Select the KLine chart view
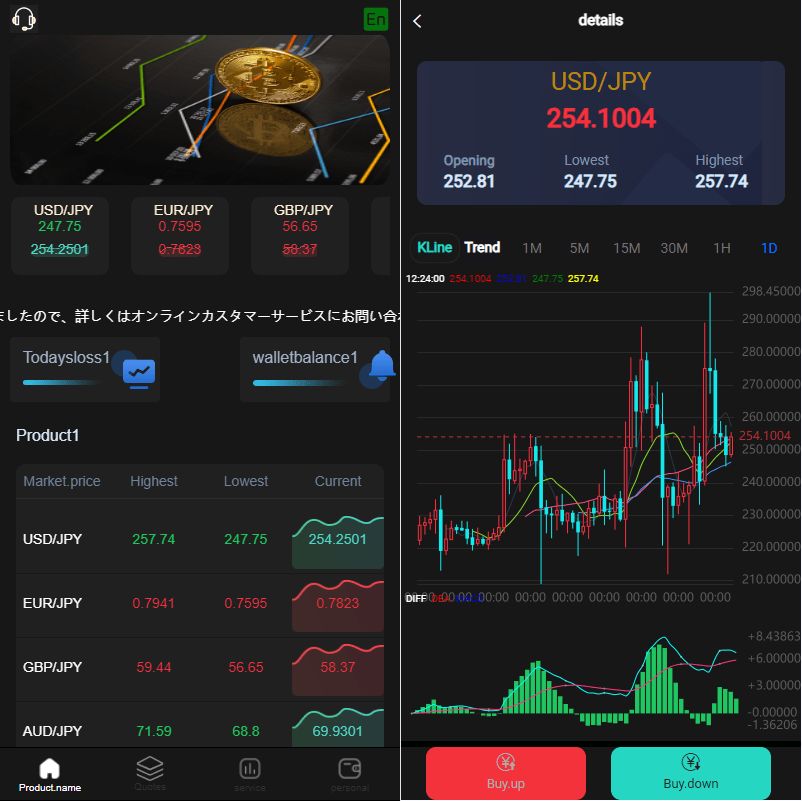802x801 pixels. [x=434, y=247]
